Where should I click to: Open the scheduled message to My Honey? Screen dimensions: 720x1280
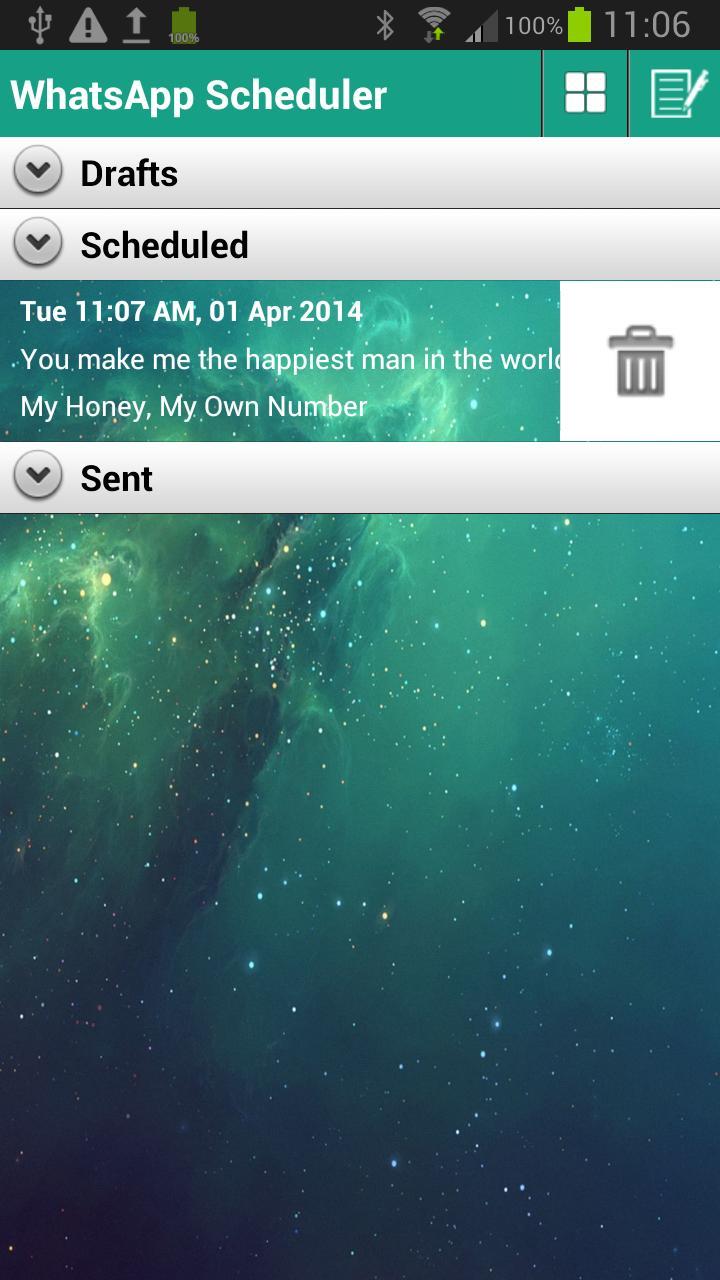pyautogui.click(x=280, y=361)
